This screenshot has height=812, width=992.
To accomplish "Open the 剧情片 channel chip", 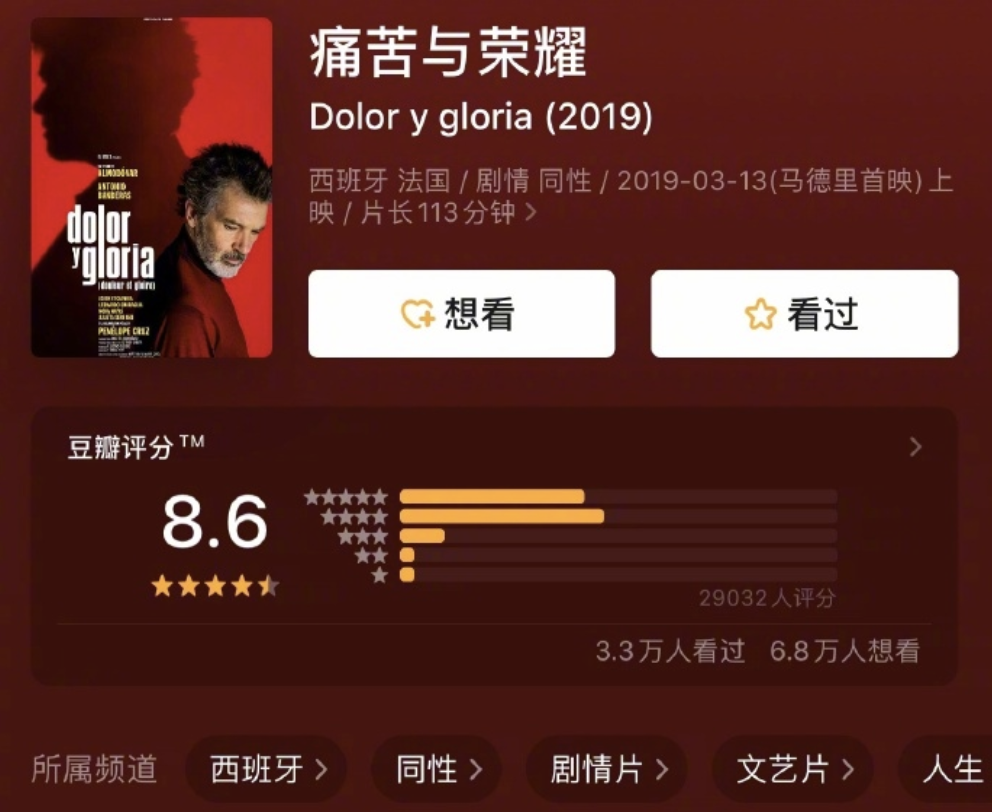I will point(606,769).
